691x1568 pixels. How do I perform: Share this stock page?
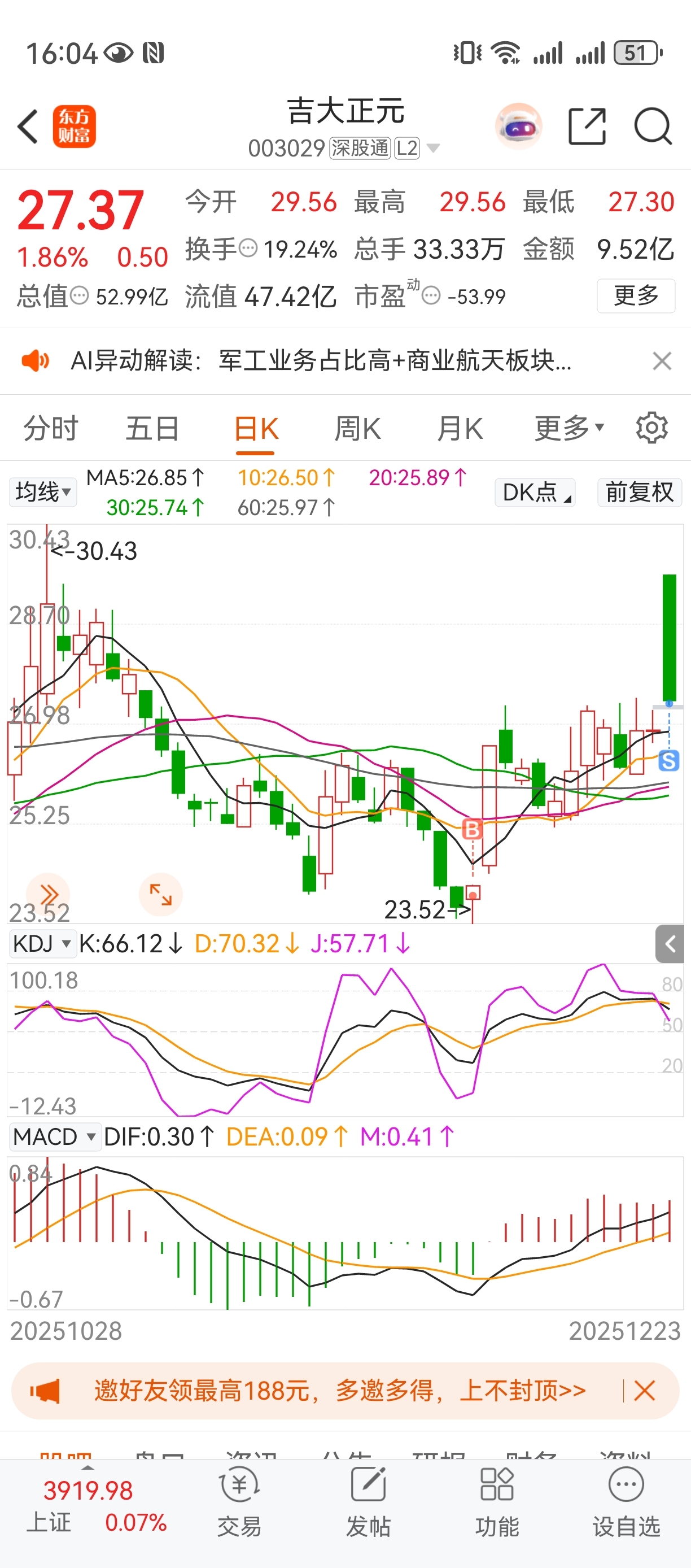pyautogui.click(x=587, y=127)
